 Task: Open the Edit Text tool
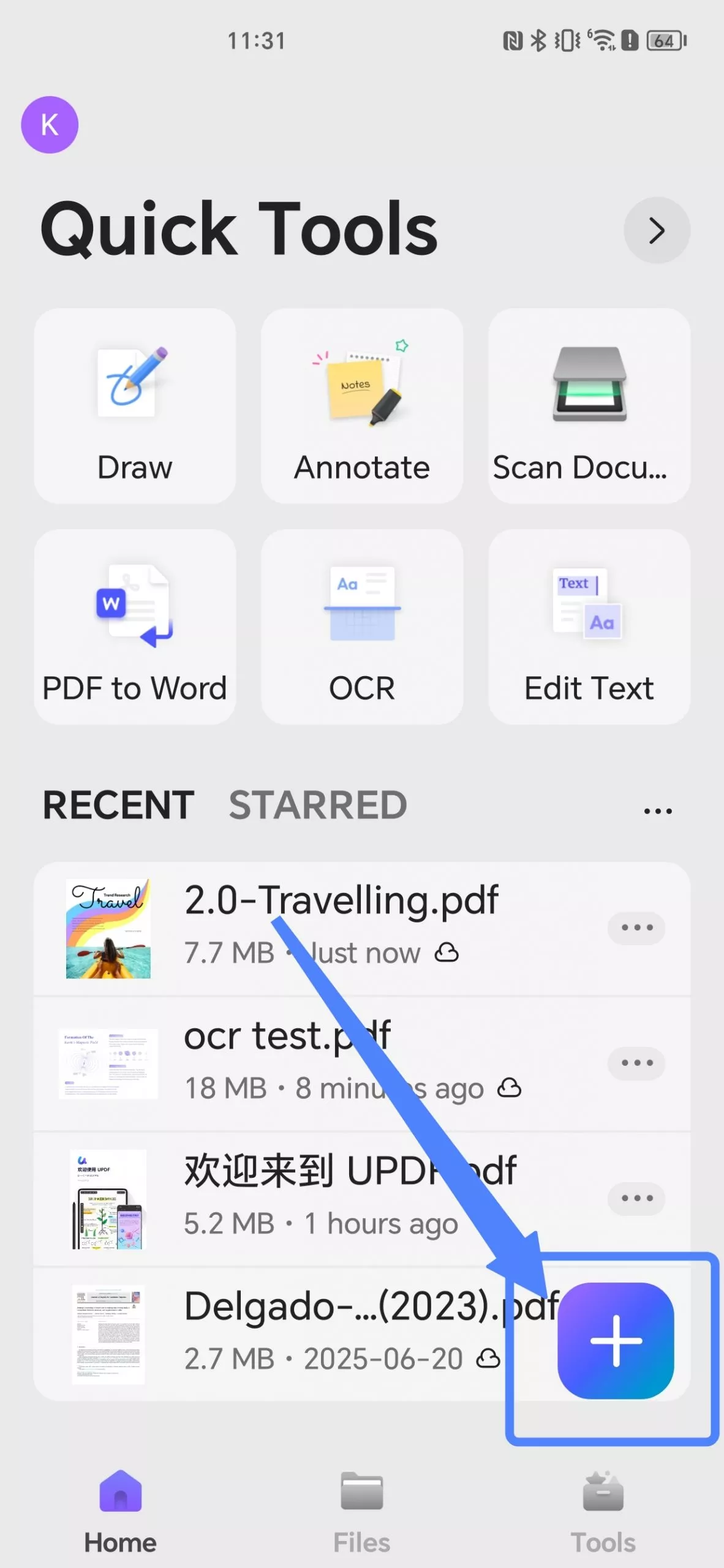point(589,627)
